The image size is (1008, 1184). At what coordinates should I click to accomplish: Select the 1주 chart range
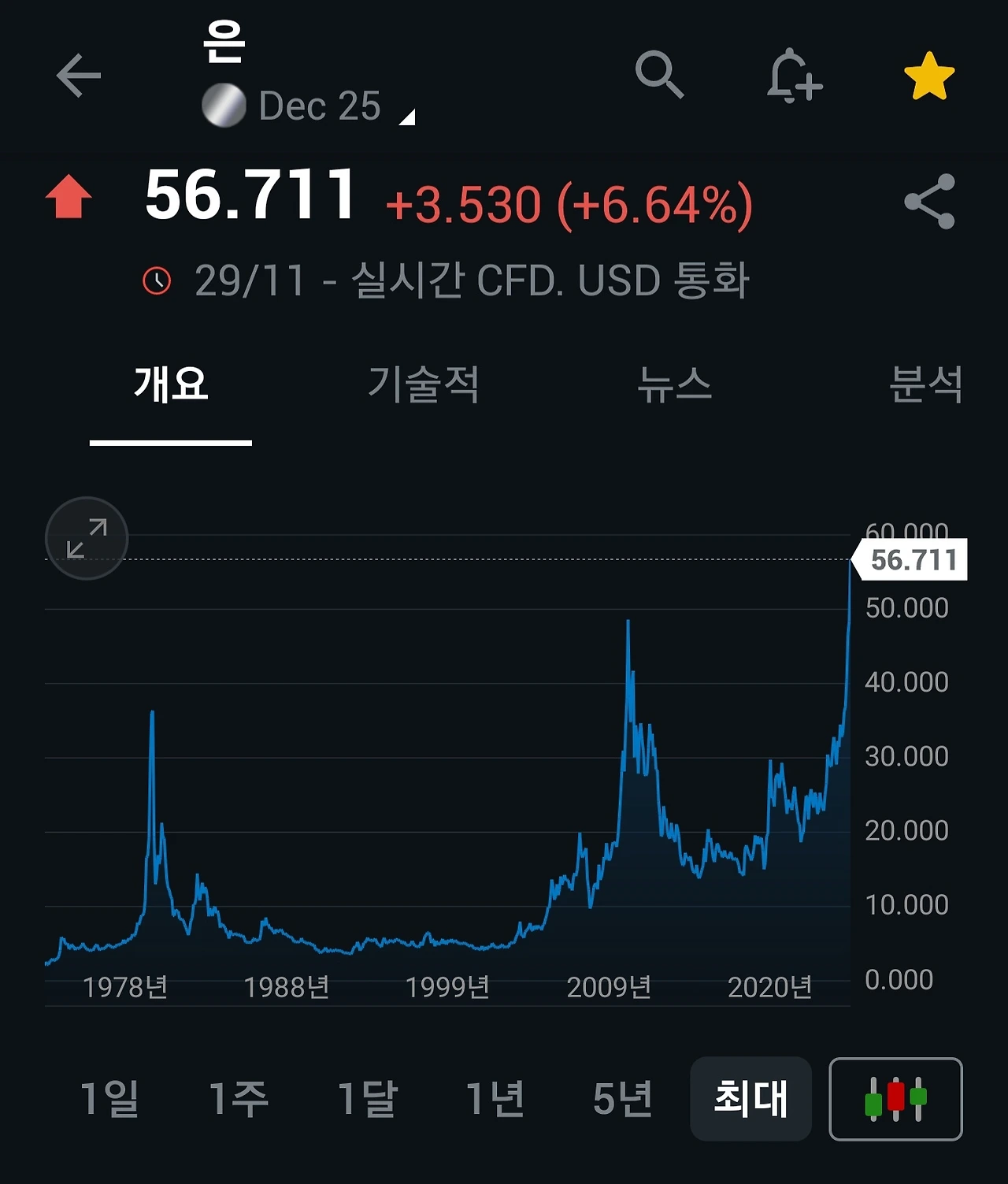pos(239,1098)
